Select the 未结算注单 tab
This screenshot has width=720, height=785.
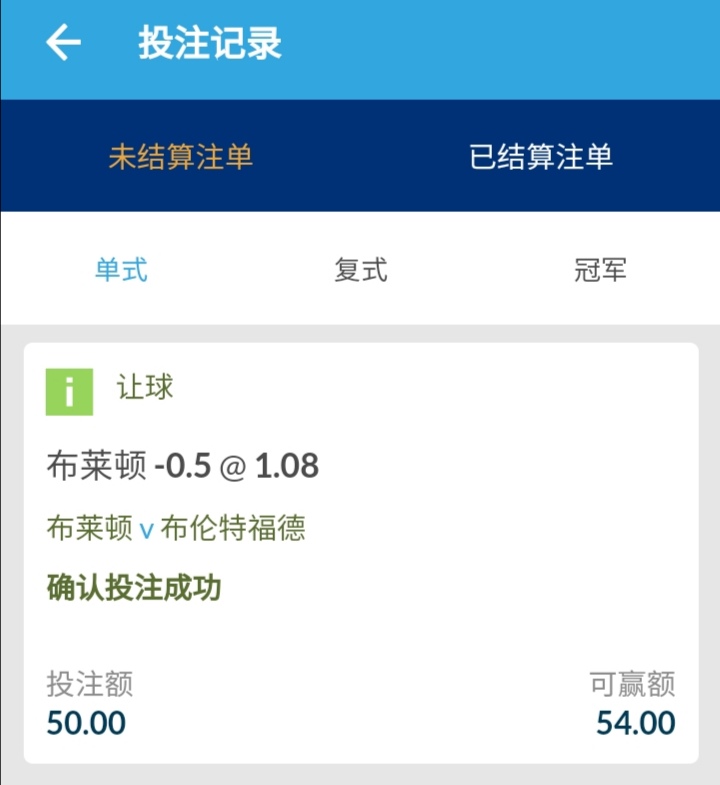180,157
